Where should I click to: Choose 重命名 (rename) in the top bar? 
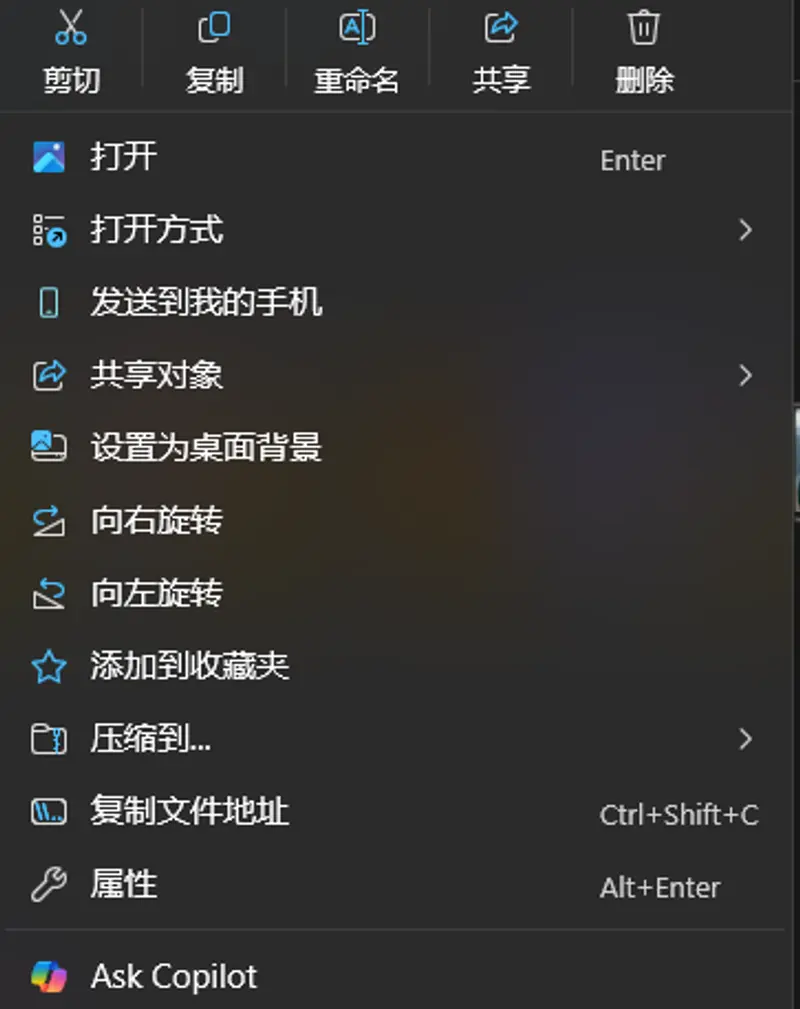pos(357,50)
